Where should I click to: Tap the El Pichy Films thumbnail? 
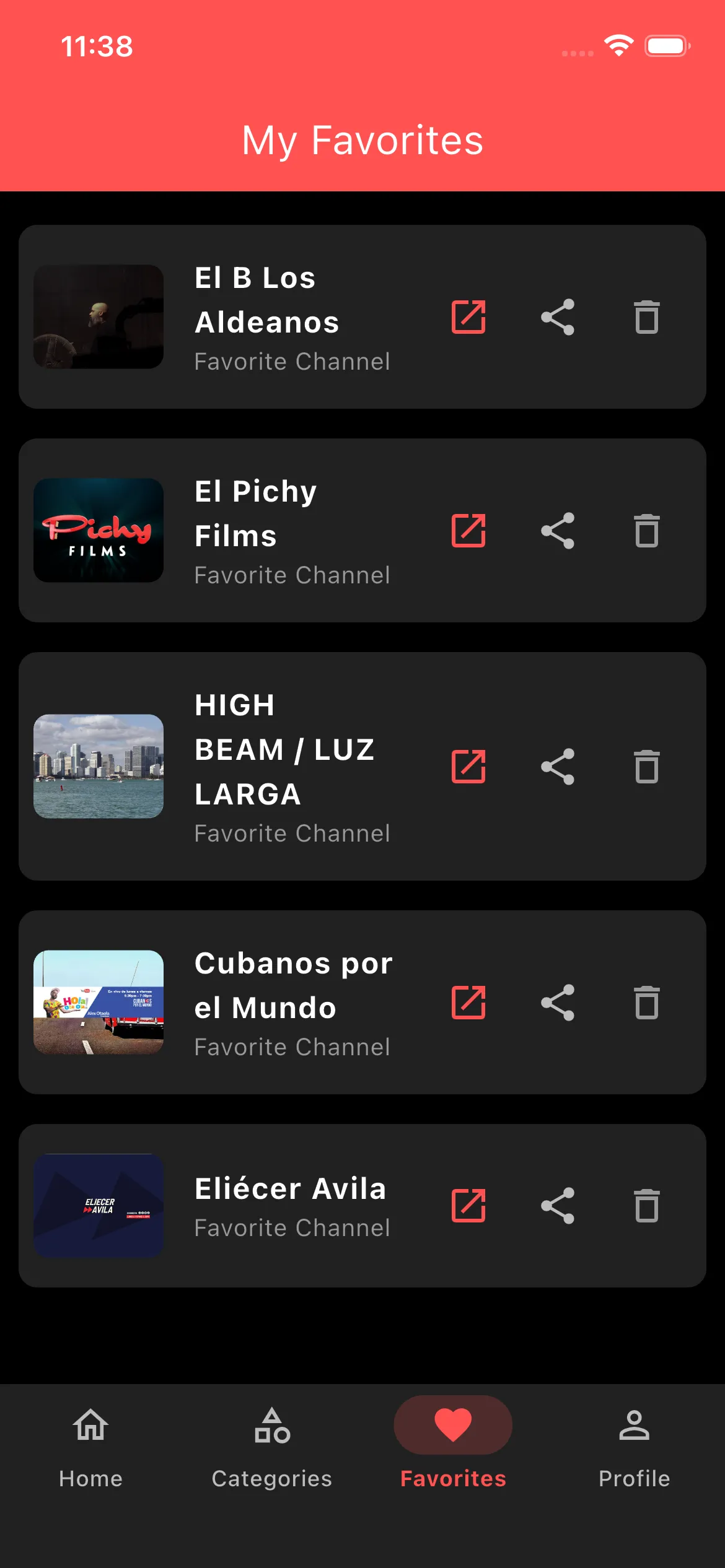tap(99, 530)
